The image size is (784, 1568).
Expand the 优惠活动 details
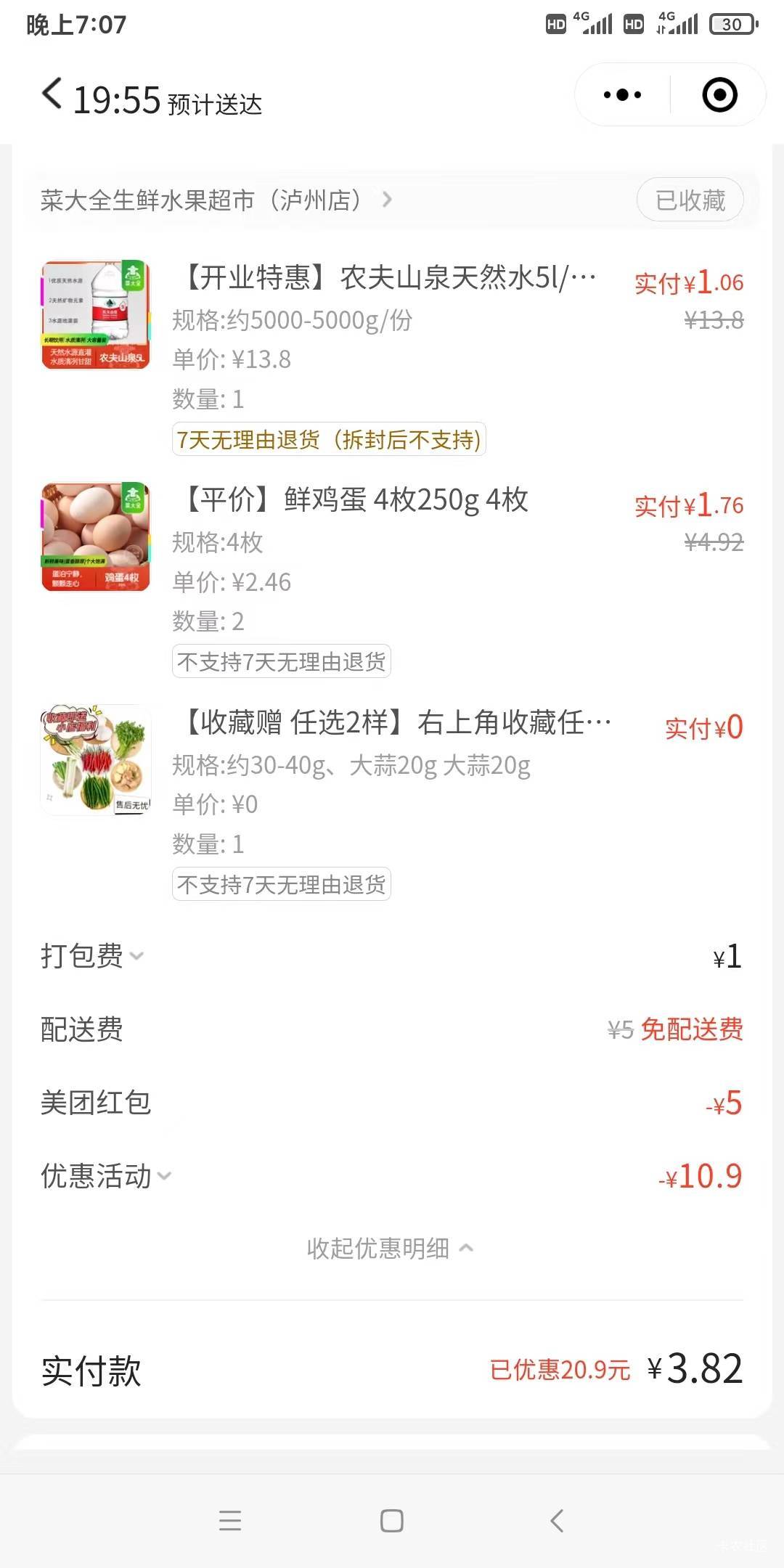click(106, 1176)
